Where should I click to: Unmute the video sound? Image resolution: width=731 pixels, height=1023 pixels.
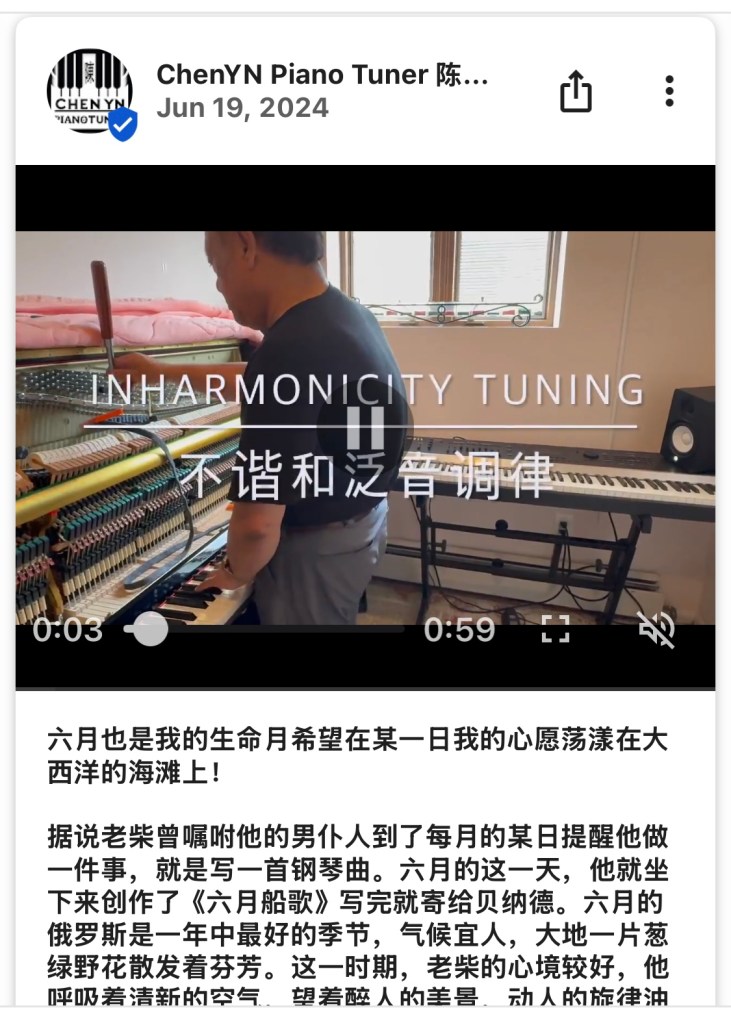657,629
